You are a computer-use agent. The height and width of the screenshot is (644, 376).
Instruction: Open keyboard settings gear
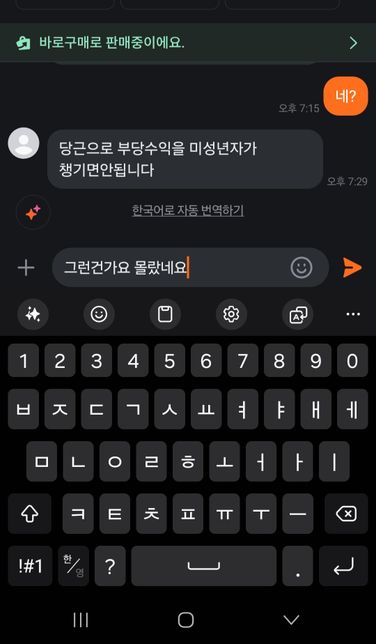point(231,315)
